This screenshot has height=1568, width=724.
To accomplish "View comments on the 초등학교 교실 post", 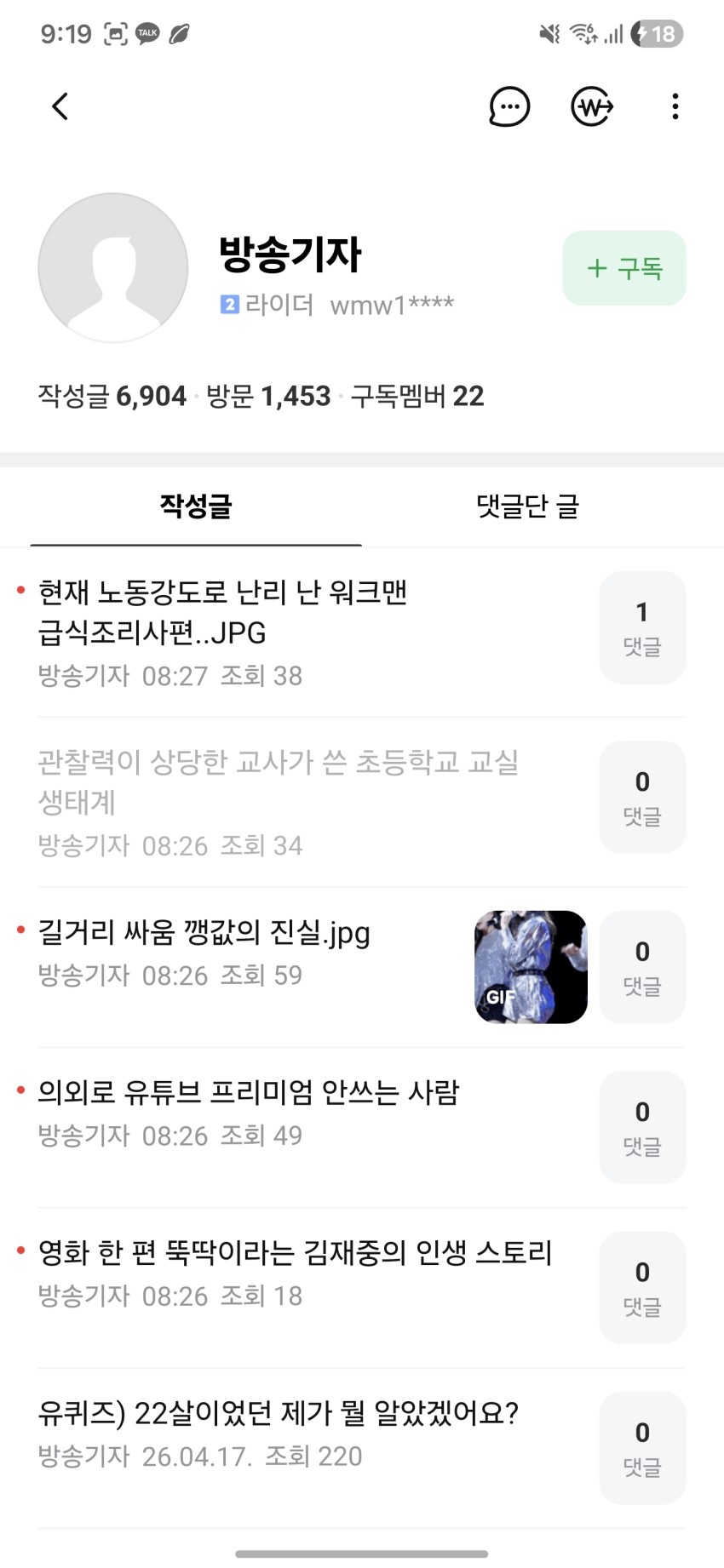I will pyautogui.click(x=642, y=797).
